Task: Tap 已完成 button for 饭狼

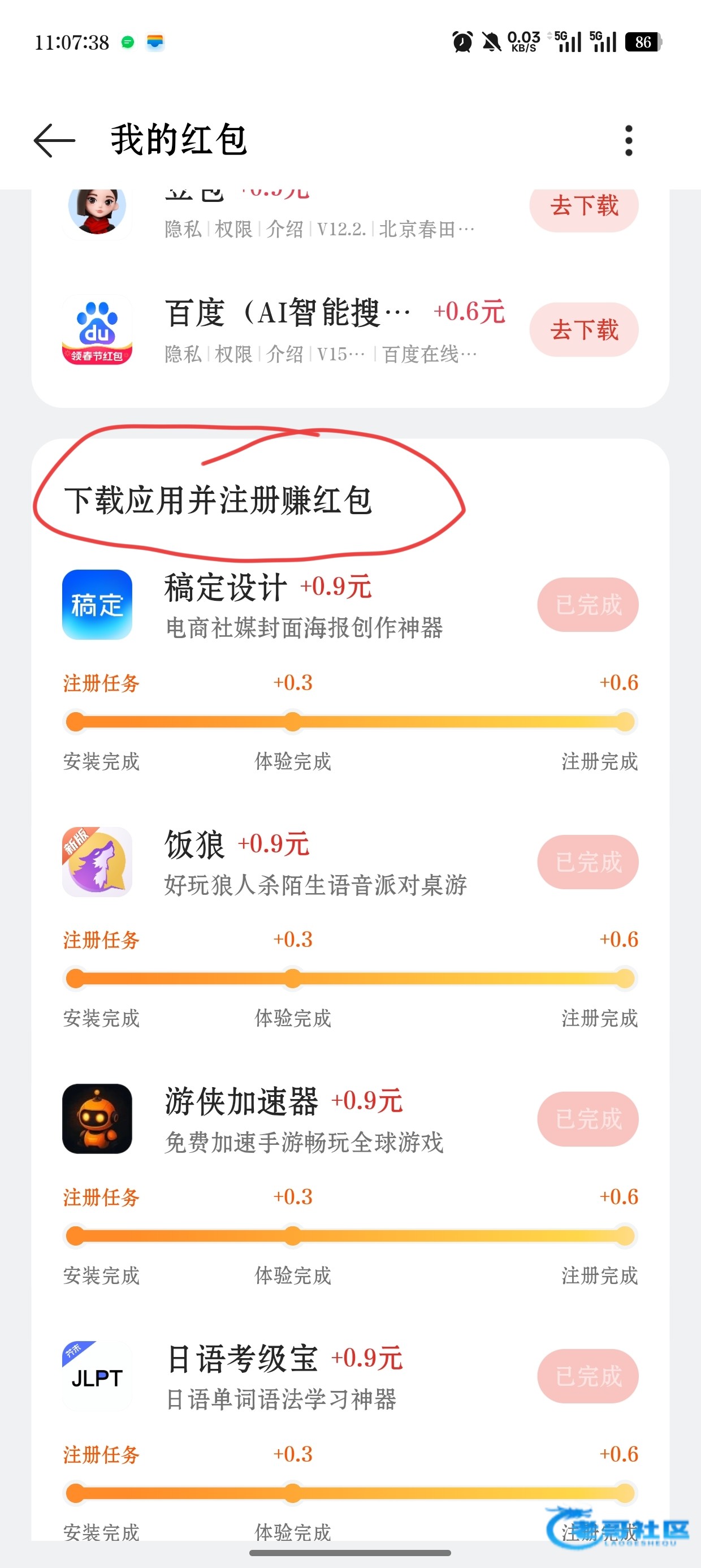Action: pyautogui.click(x=587, y=862)
